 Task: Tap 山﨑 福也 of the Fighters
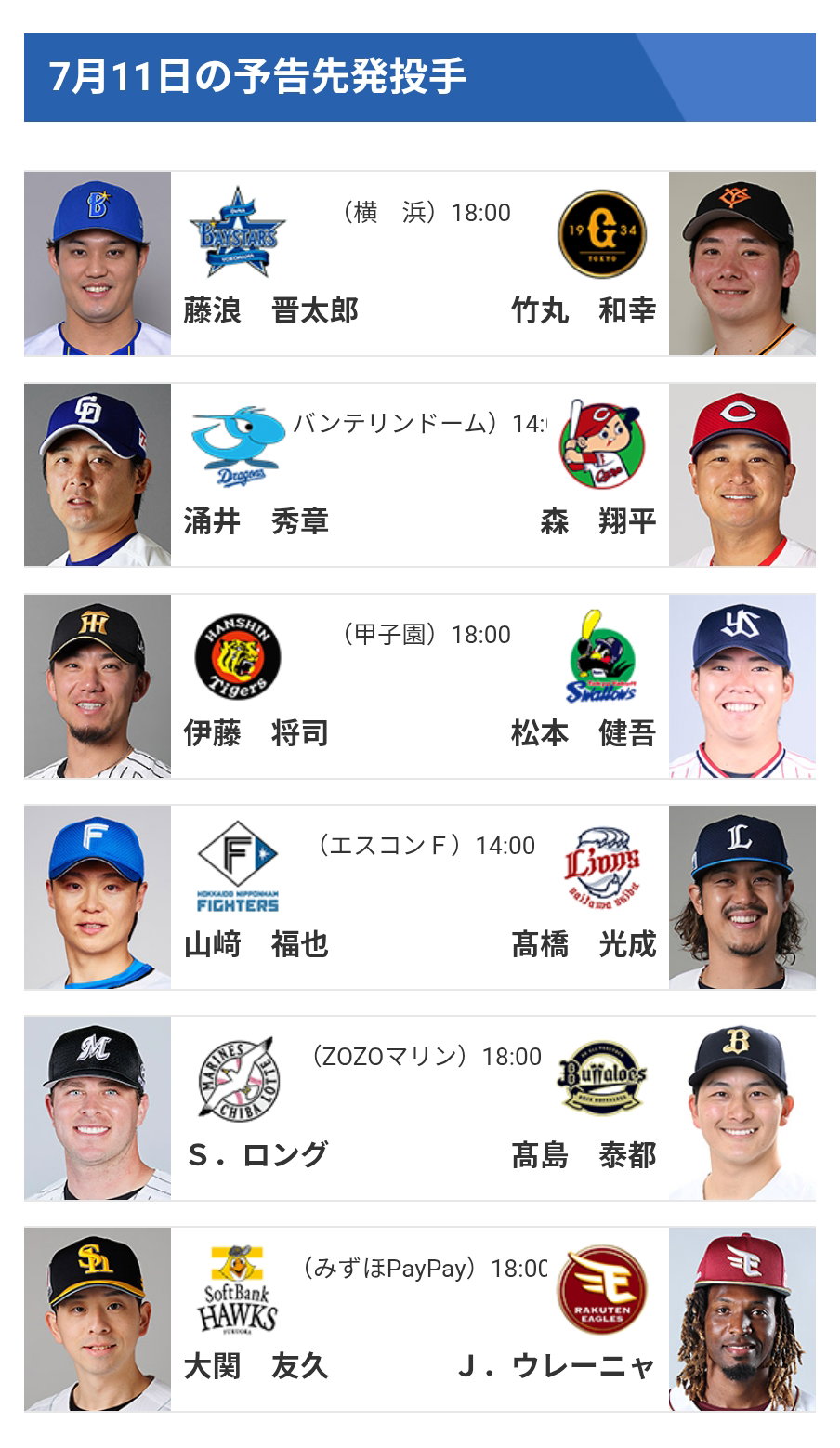[x=256, y=944]
